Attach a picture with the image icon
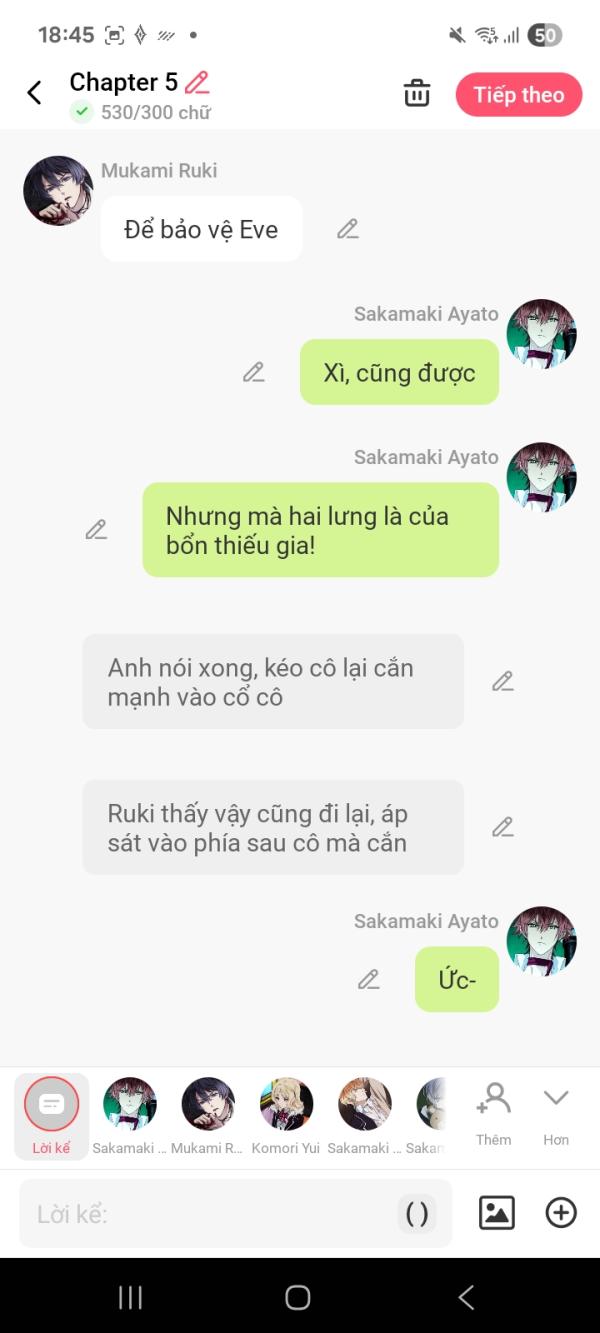Image resolution: width=600 pixels, height=1333 pixels. pos(496,1212)
